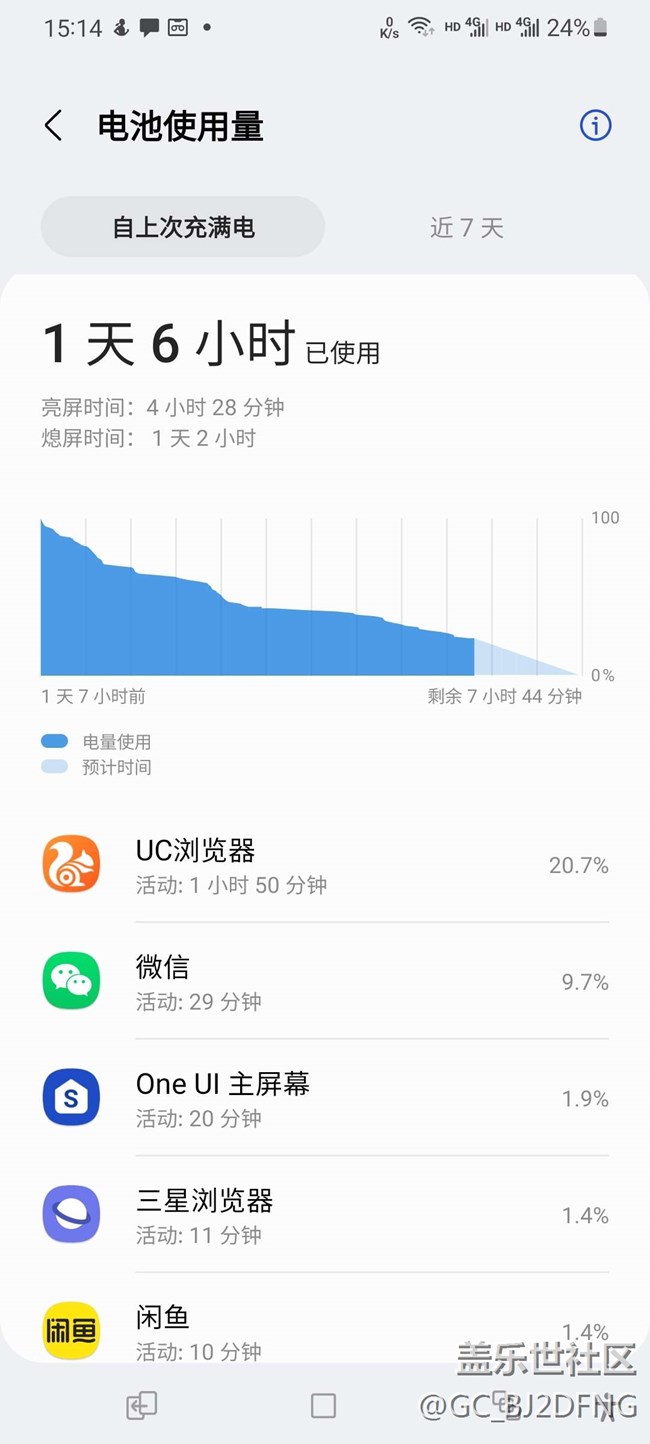The height and width of the screenshot is (1444, 650).
Task: Open 微信 battery usage details
Action: pos(325,981)
